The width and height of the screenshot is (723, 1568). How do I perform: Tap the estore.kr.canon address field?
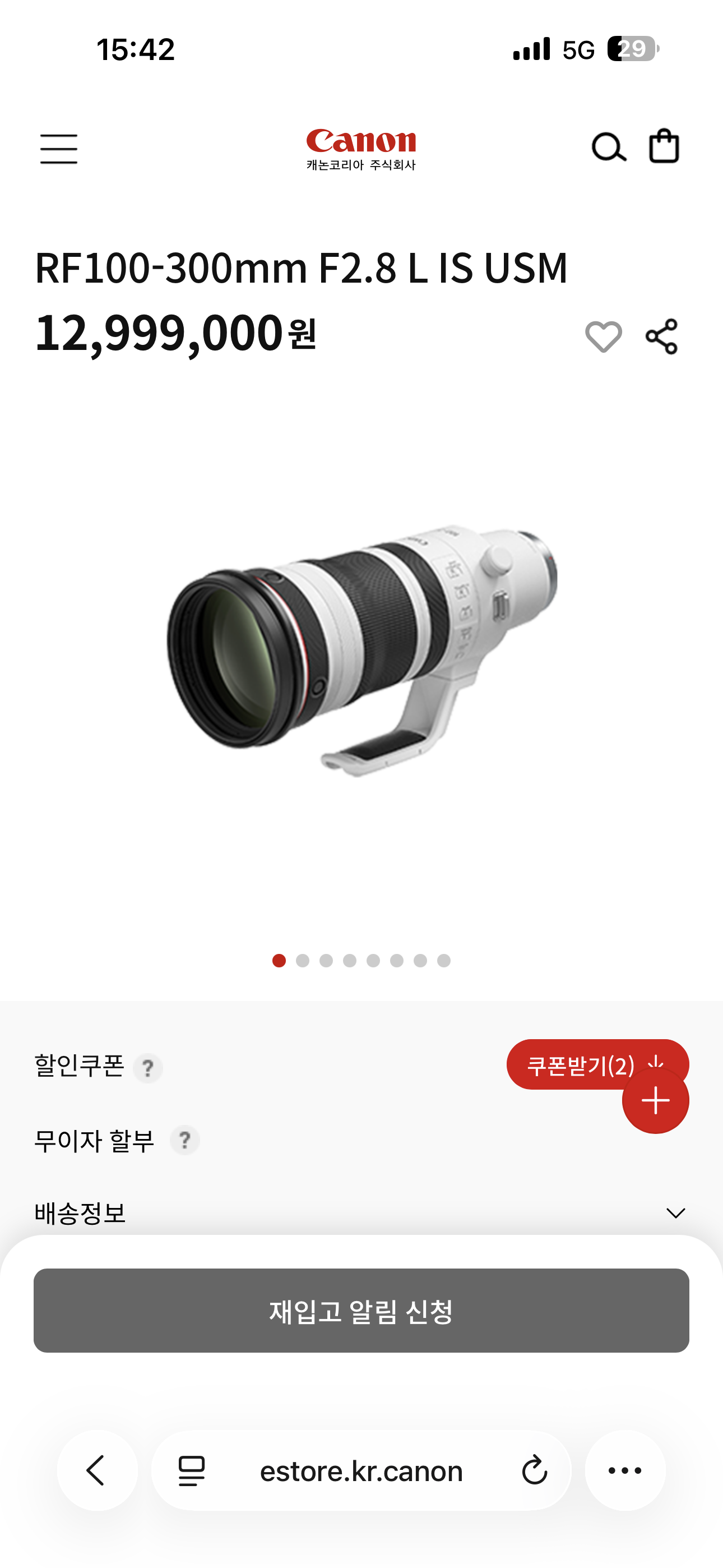pos(361,1470)
